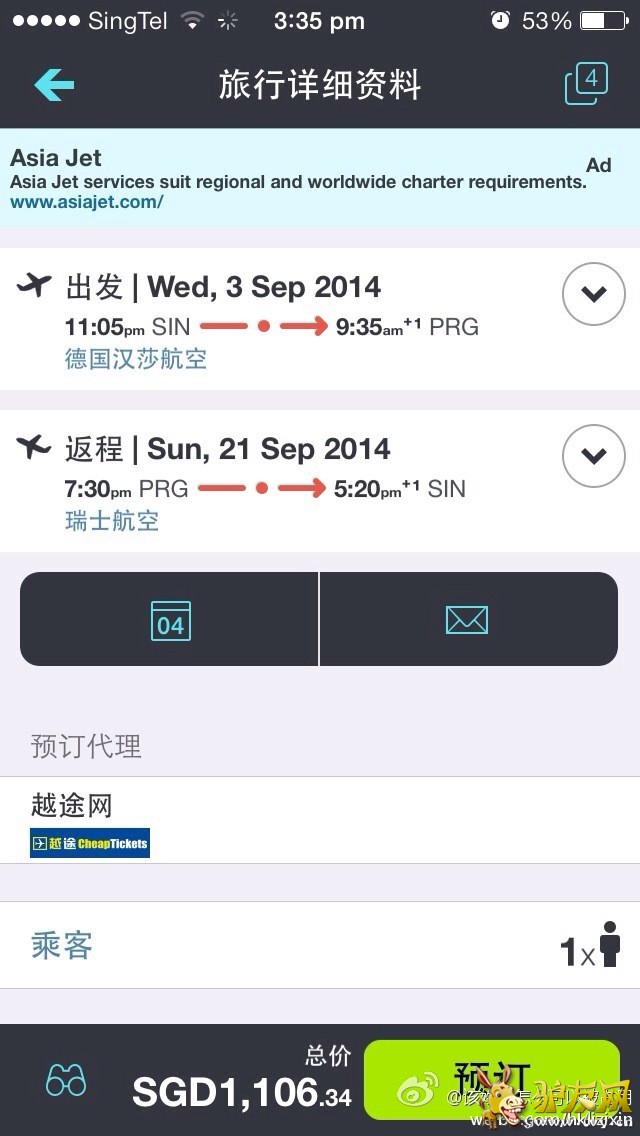Share the itinerary by email envelope

tap(467, 620)
